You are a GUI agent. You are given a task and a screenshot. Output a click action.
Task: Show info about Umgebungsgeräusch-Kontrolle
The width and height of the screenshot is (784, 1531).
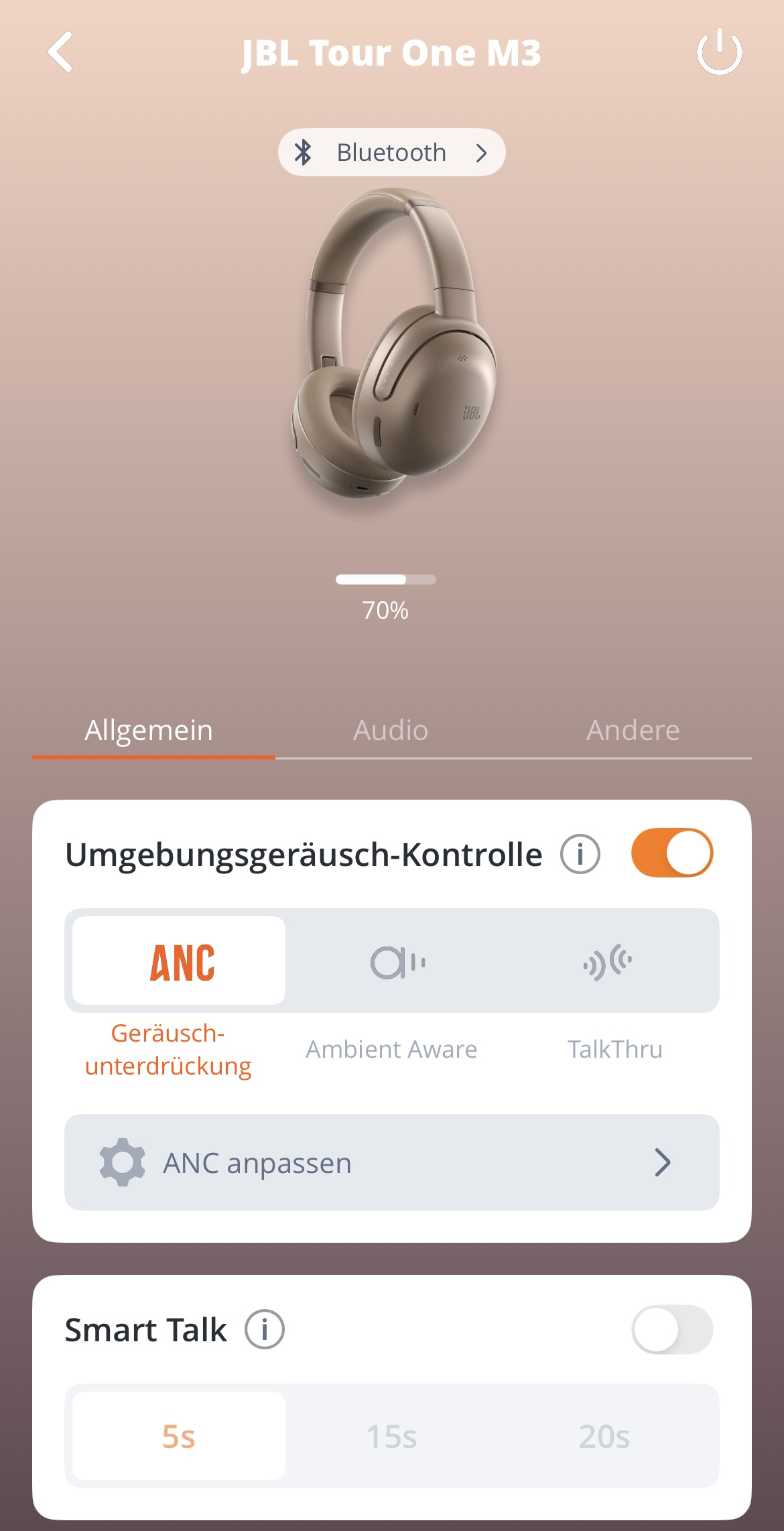(580, 854)
